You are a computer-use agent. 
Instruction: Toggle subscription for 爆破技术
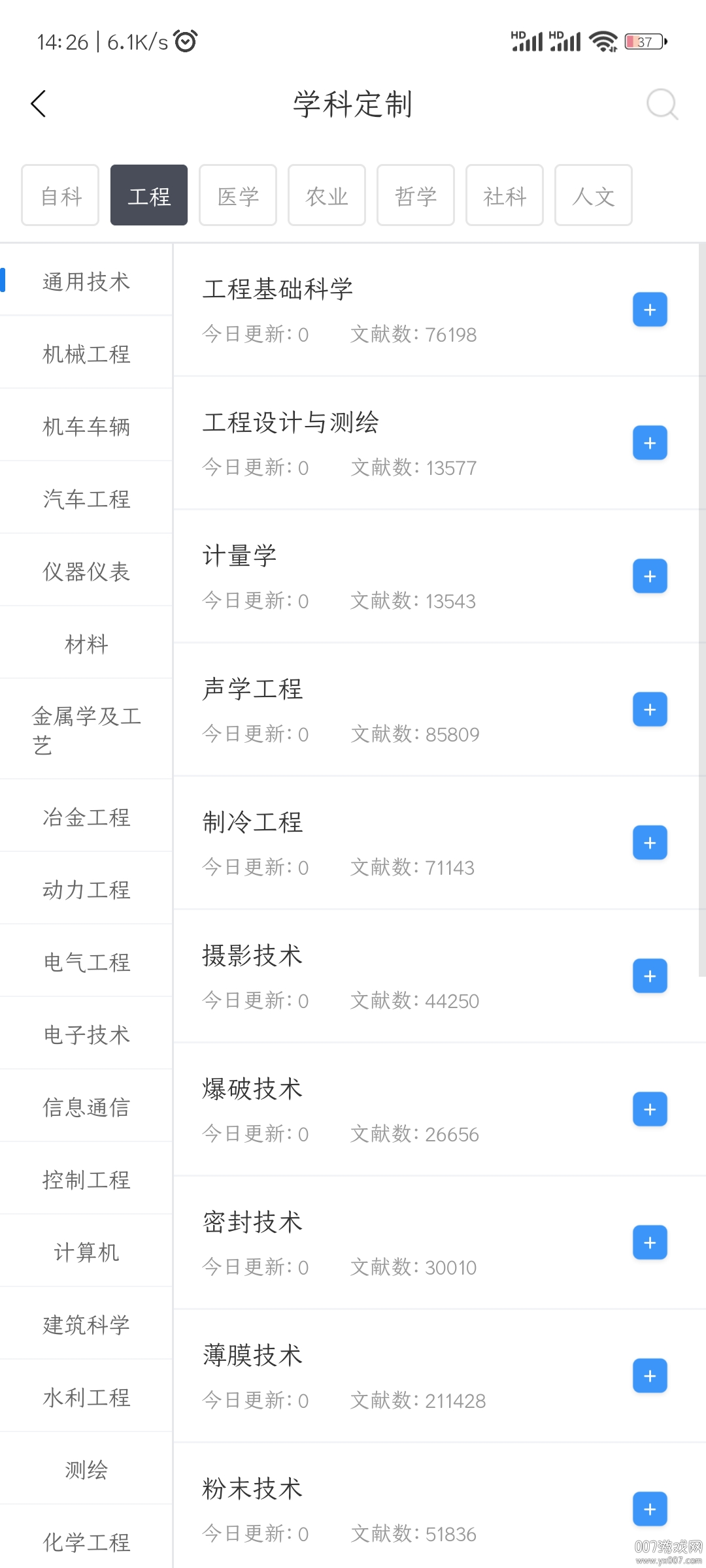pyautogui.click(x=649, y=1109)
